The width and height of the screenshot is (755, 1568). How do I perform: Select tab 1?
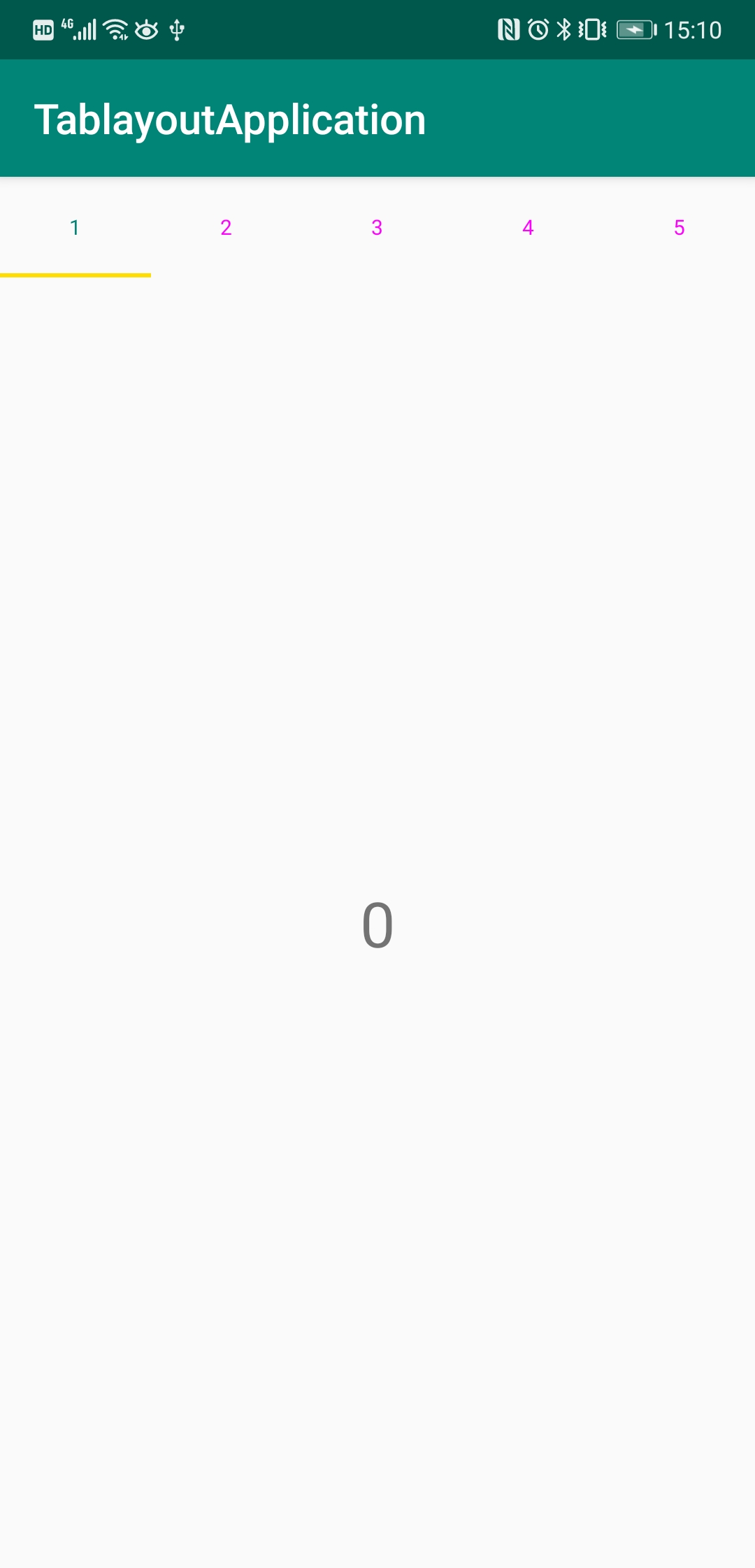(x=75, y=228)
